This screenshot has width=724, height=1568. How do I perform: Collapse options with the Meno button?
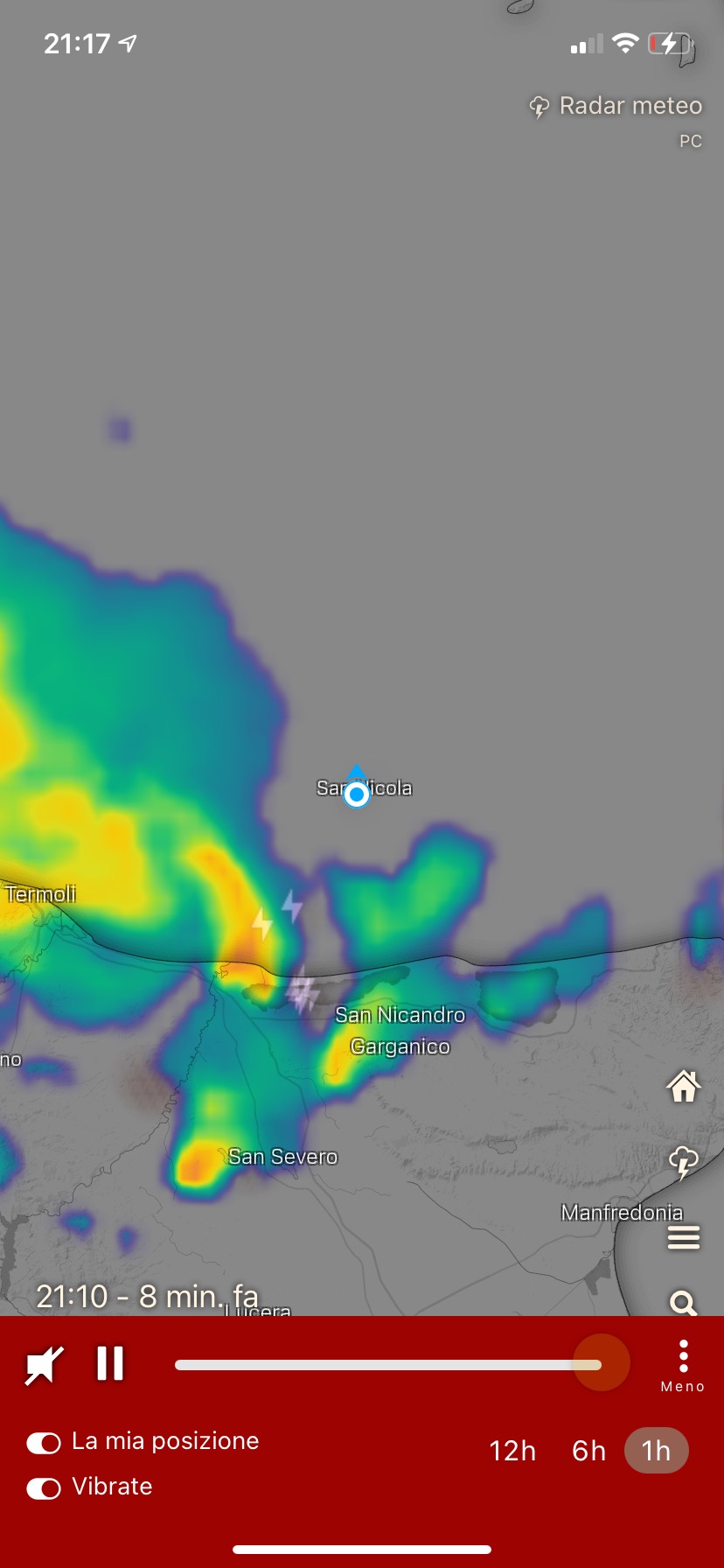[x=683, y=1366]
